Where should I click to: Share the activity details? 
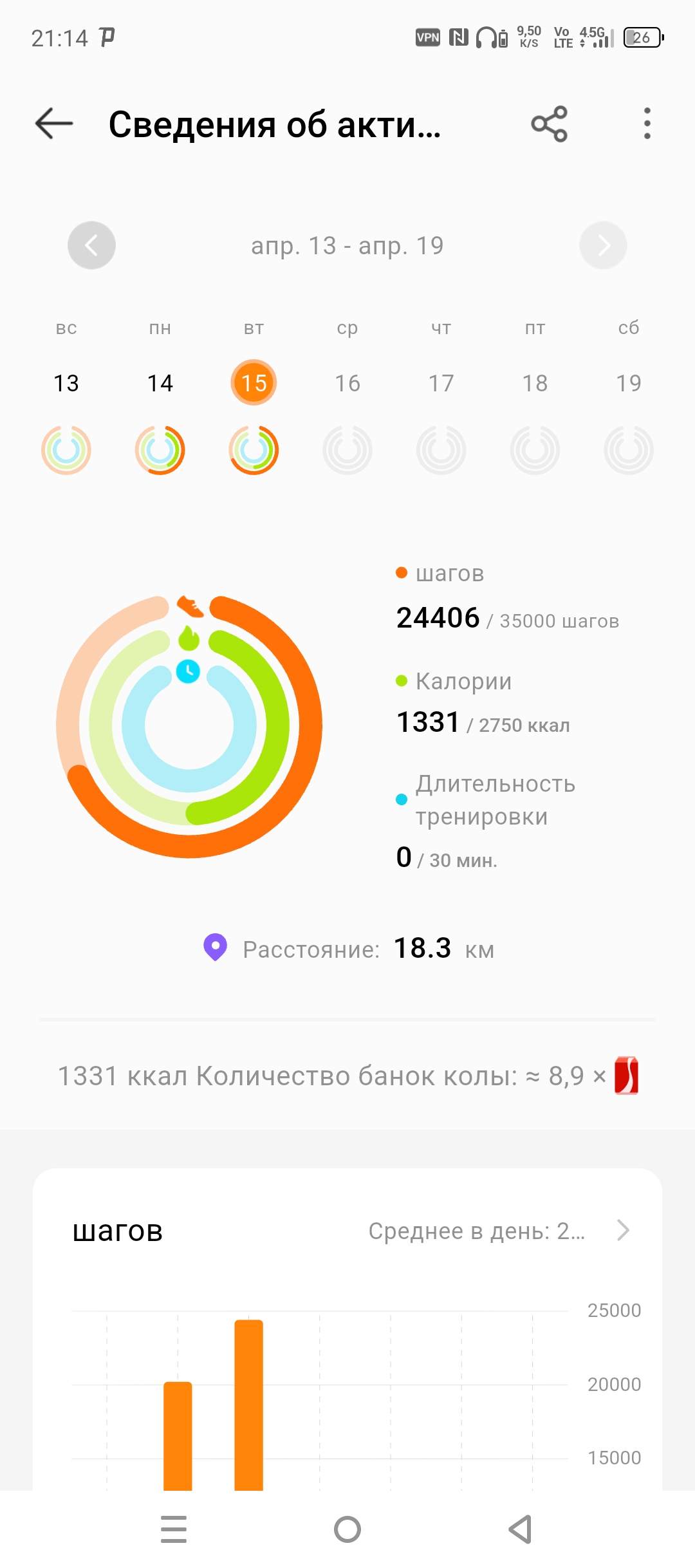pyautogui.click(x=549, y=124)
